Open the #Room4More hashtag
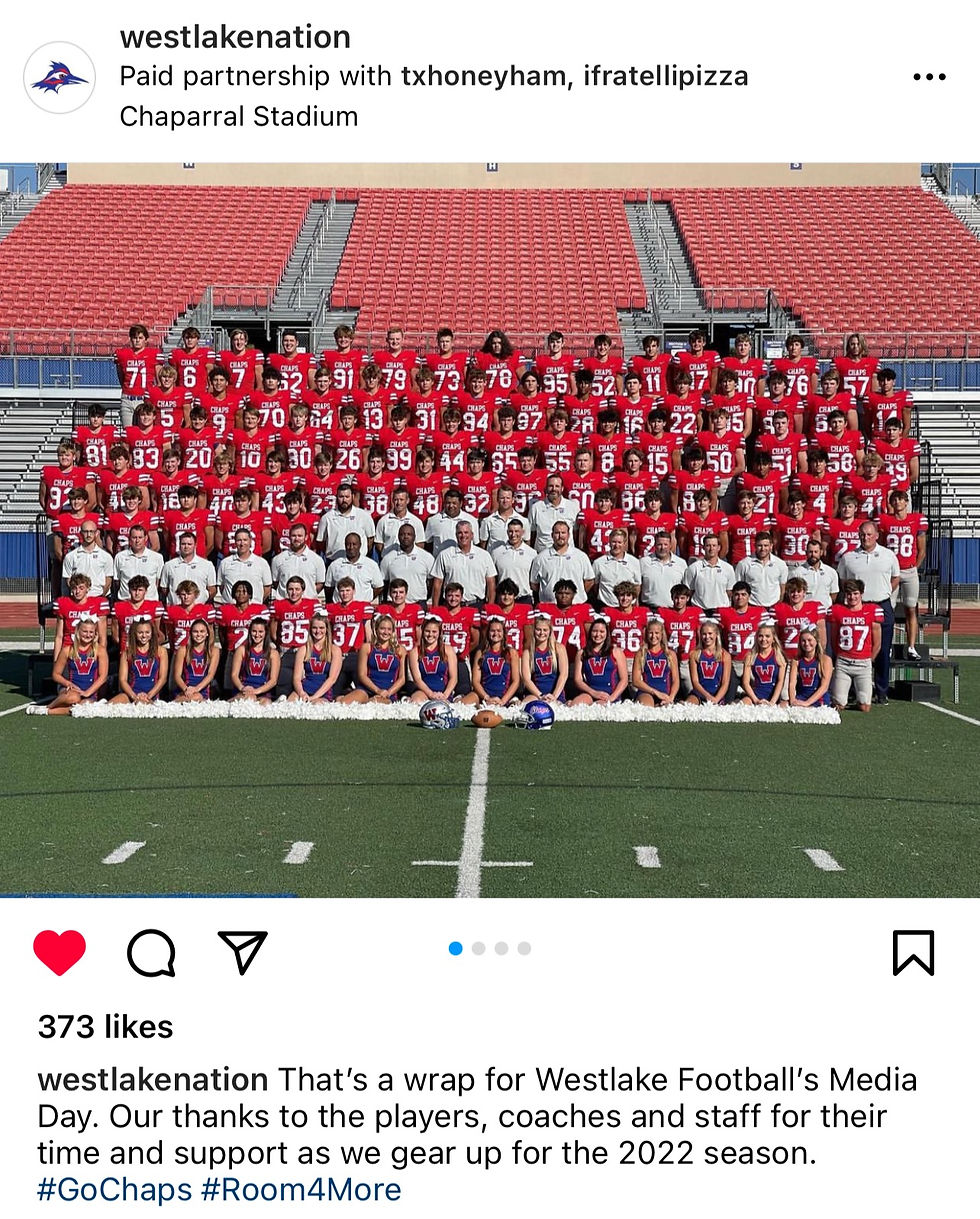 pos(301,1190)
